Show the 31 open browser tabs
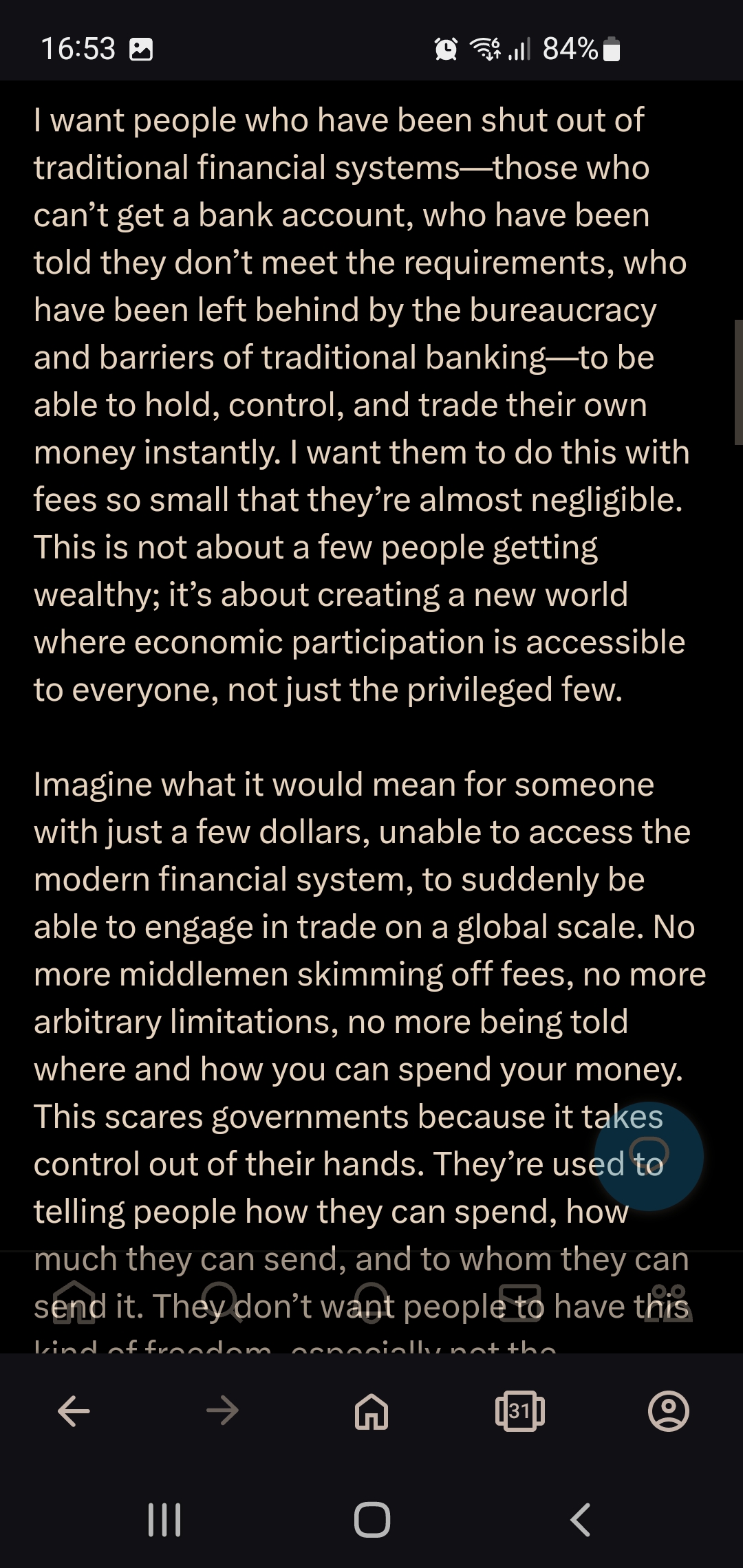 (520, 1411)
